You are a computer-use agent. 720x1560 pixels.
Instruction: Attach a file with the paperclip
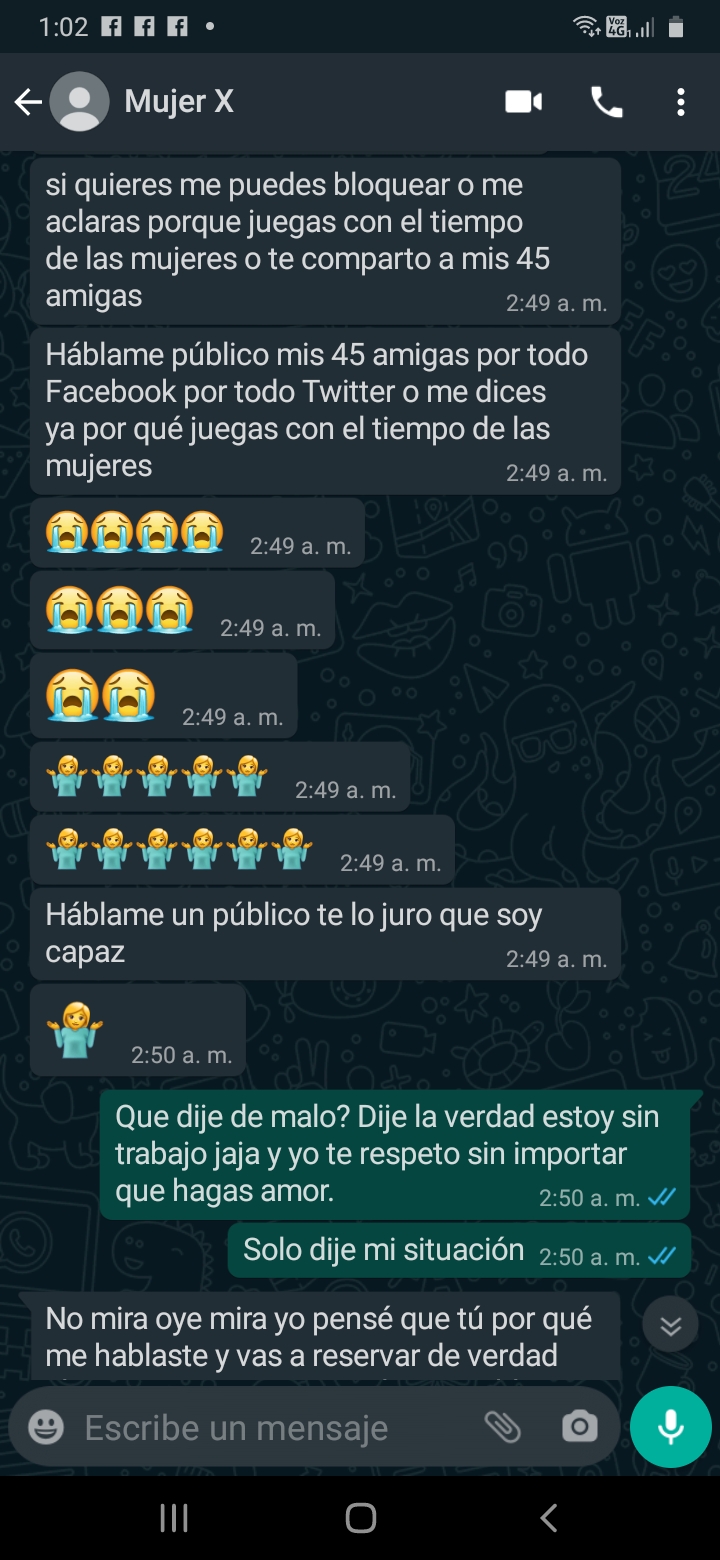tap(502, 1427)
